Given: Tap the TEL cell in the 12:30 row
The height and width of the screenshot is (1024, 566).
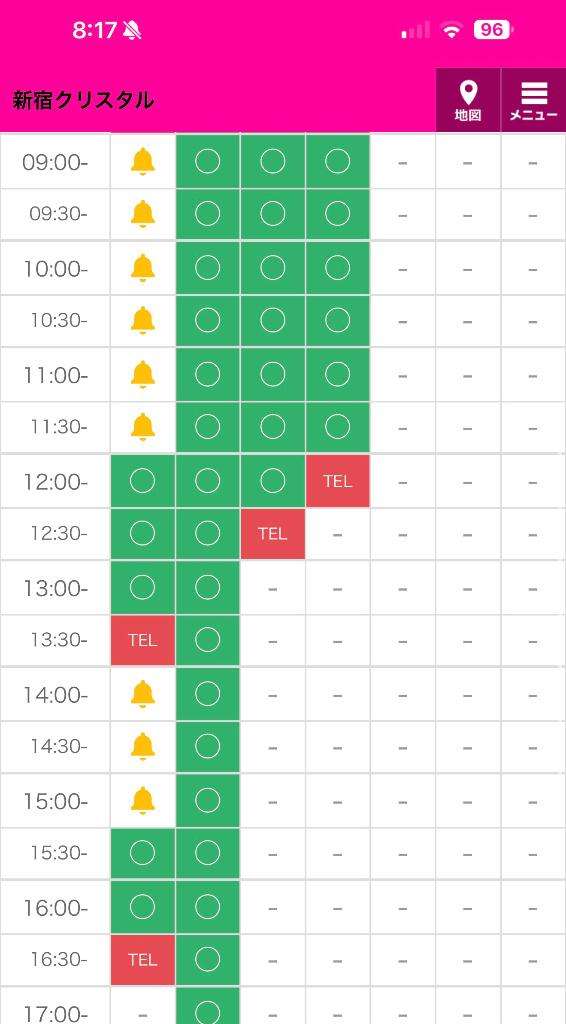Looking at the screenshot, I should [x=273, y=534].
